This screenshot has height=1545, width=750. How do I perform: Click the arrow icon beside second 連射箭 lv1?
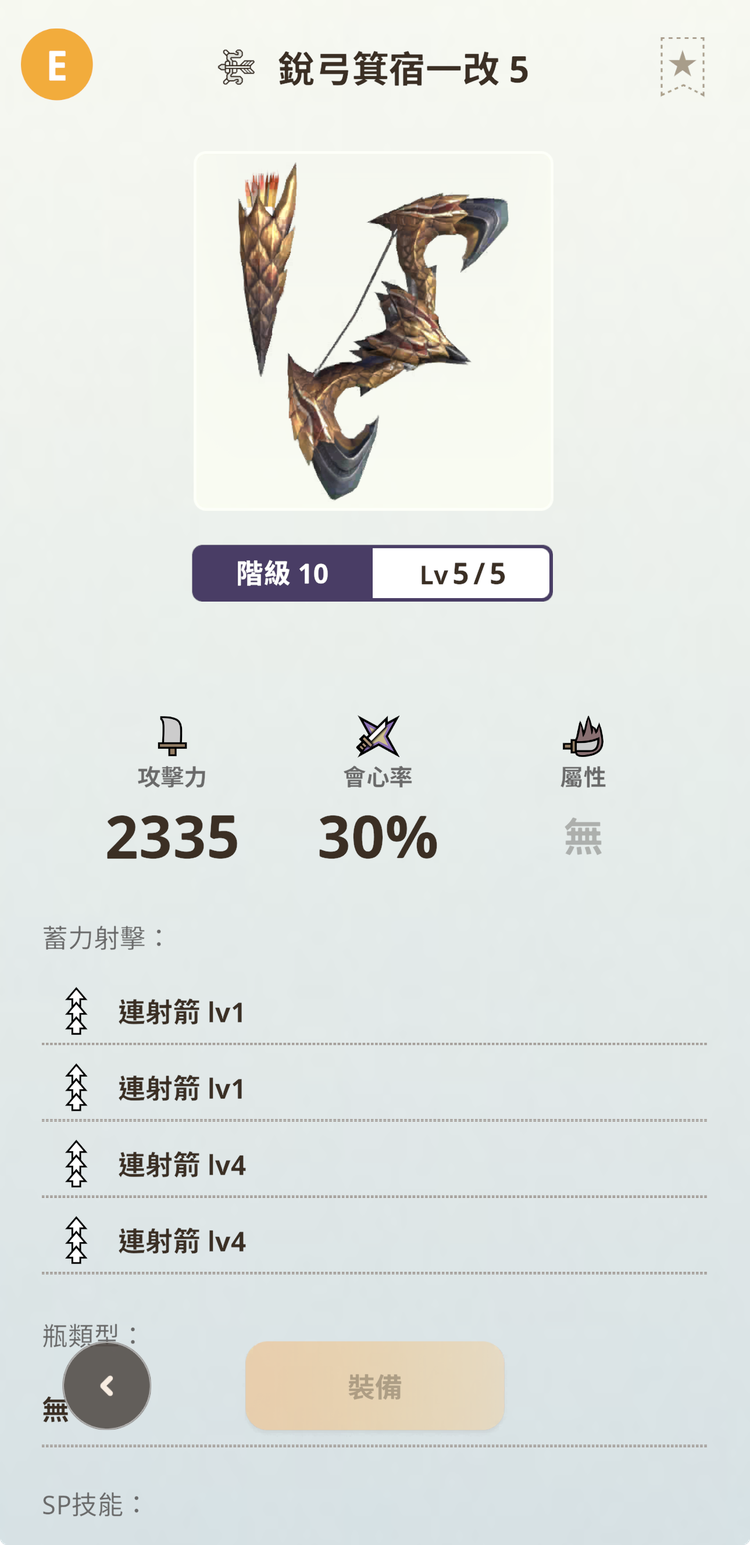click(75, 1087)
